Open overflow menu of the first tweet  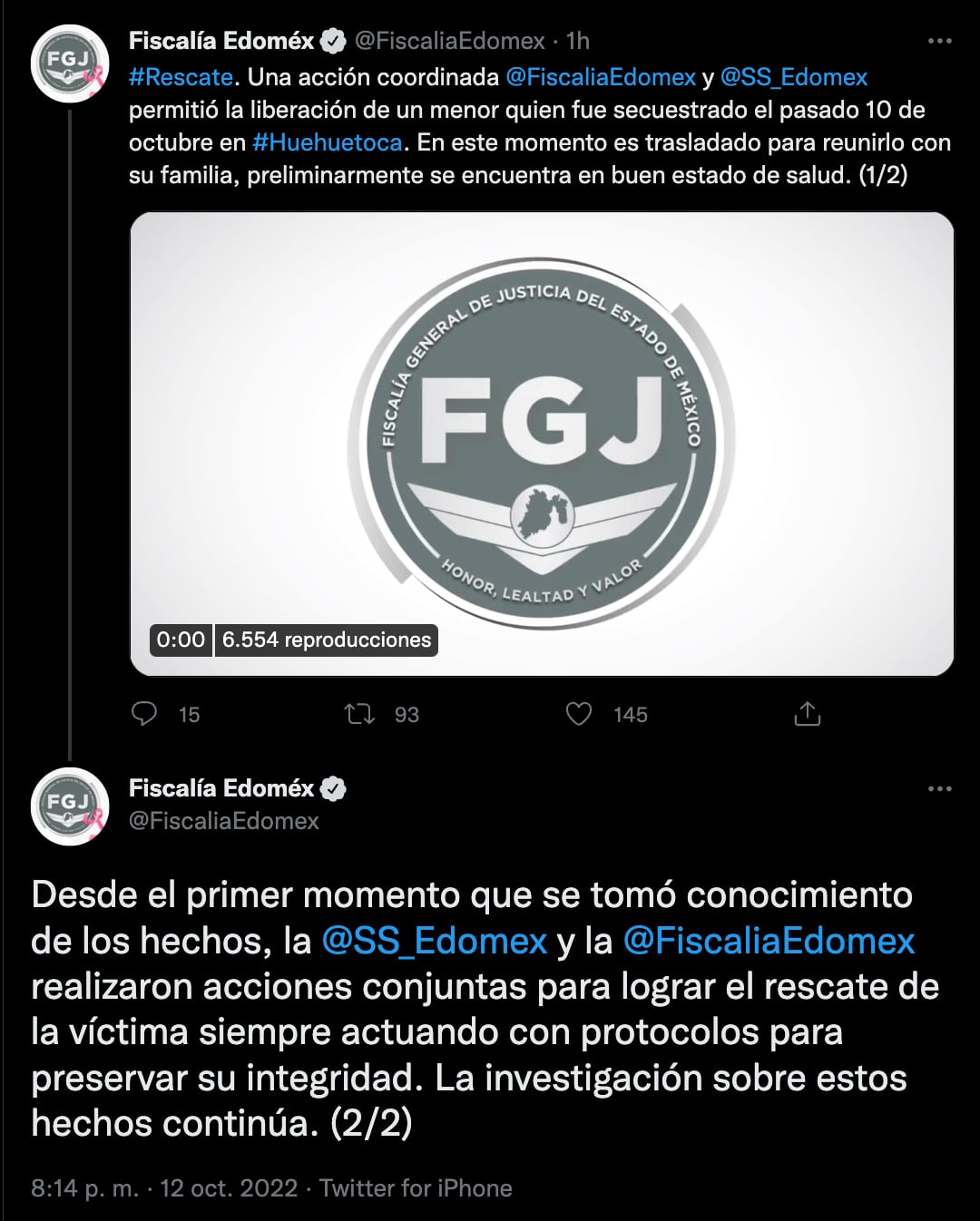pos(940,41)
